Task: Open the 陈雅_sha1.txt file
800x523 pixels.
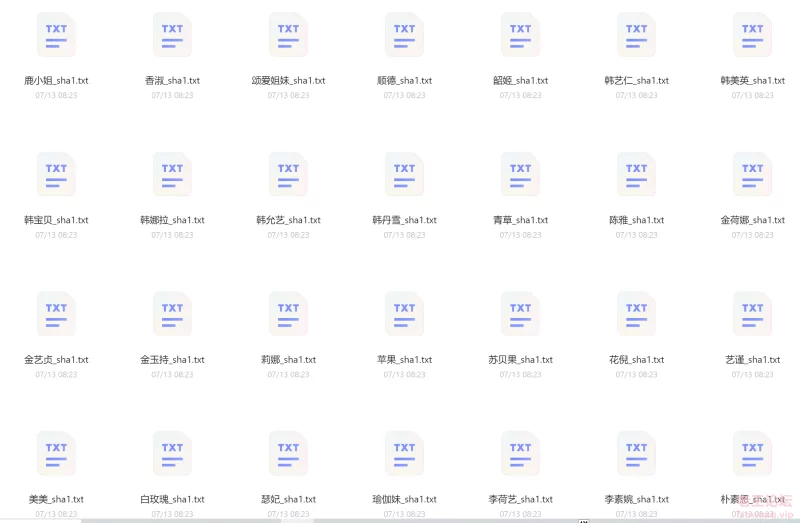Action: pyautogui.click(x=636, y=176)
